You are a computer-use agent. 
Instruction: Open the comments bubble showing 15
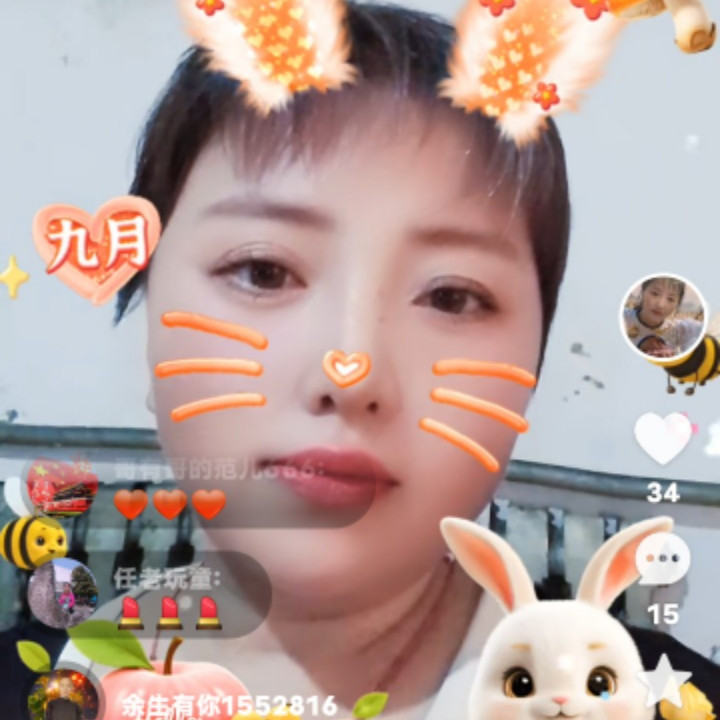(x=663, y=558)
